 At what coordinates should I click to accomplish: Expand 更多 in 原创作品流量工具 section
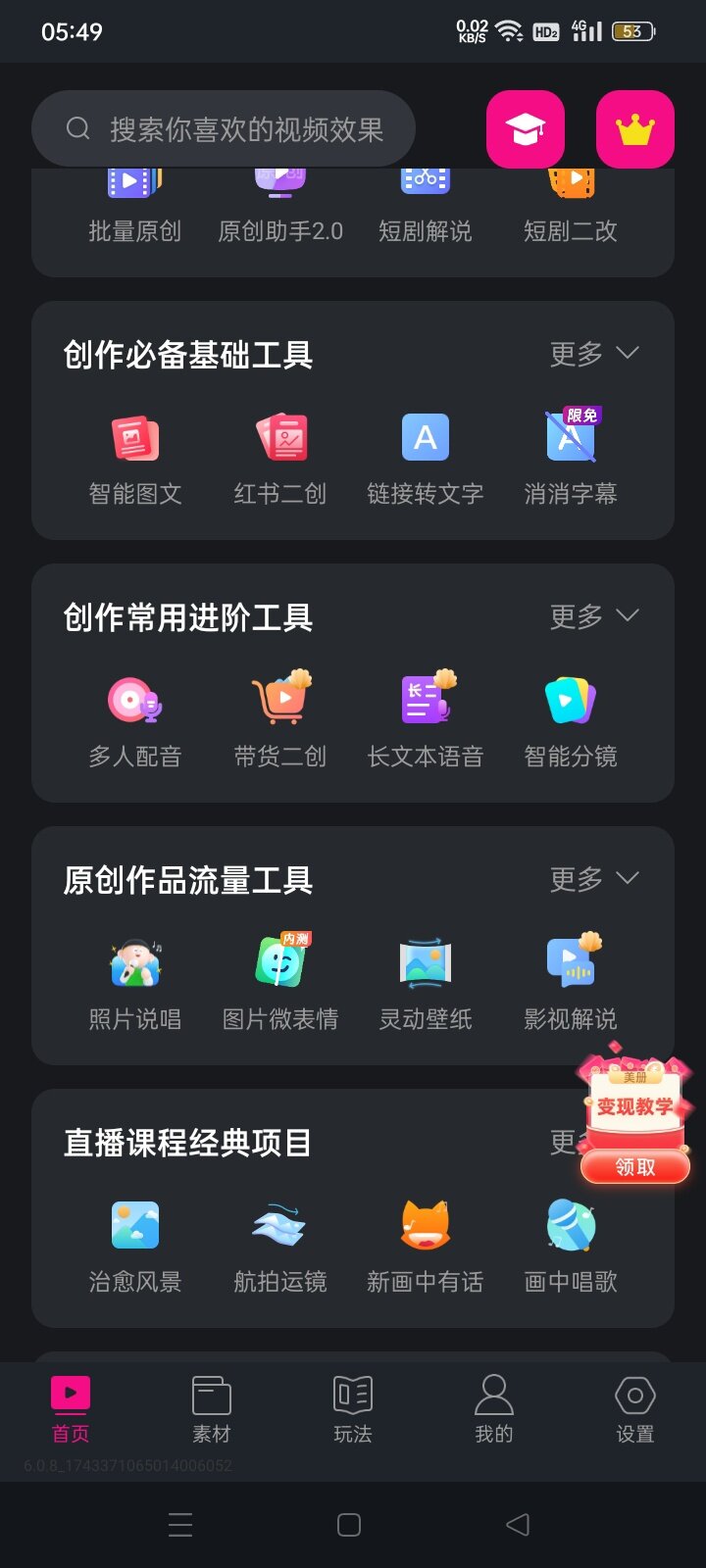(x=594, y=879)
